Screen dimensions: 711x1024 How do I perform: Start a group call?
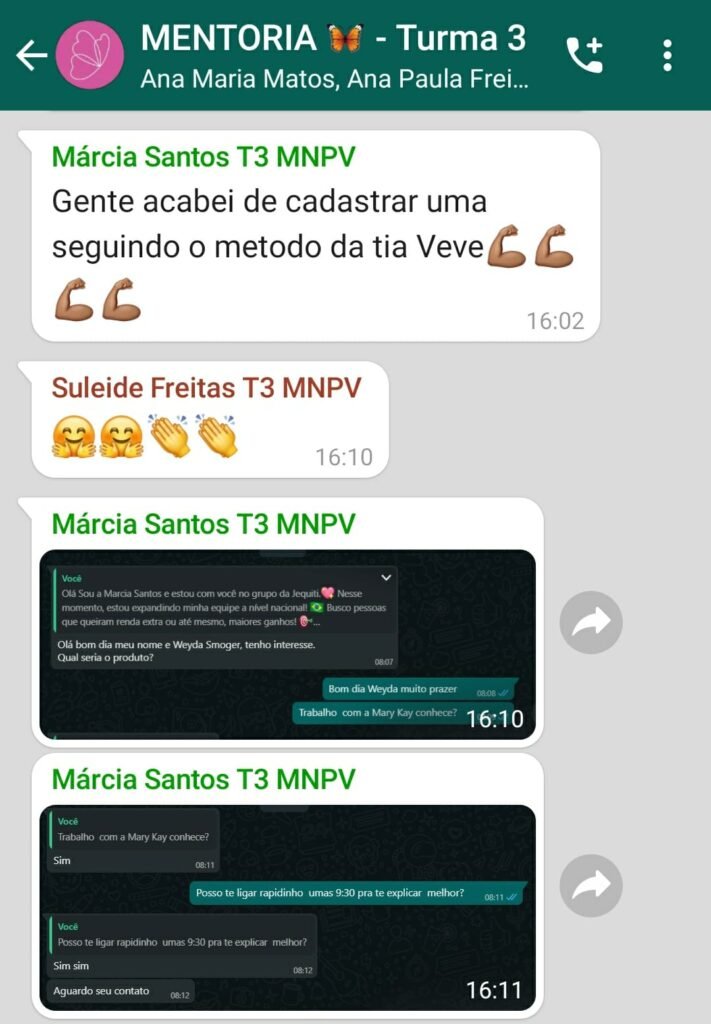(585, 56)
